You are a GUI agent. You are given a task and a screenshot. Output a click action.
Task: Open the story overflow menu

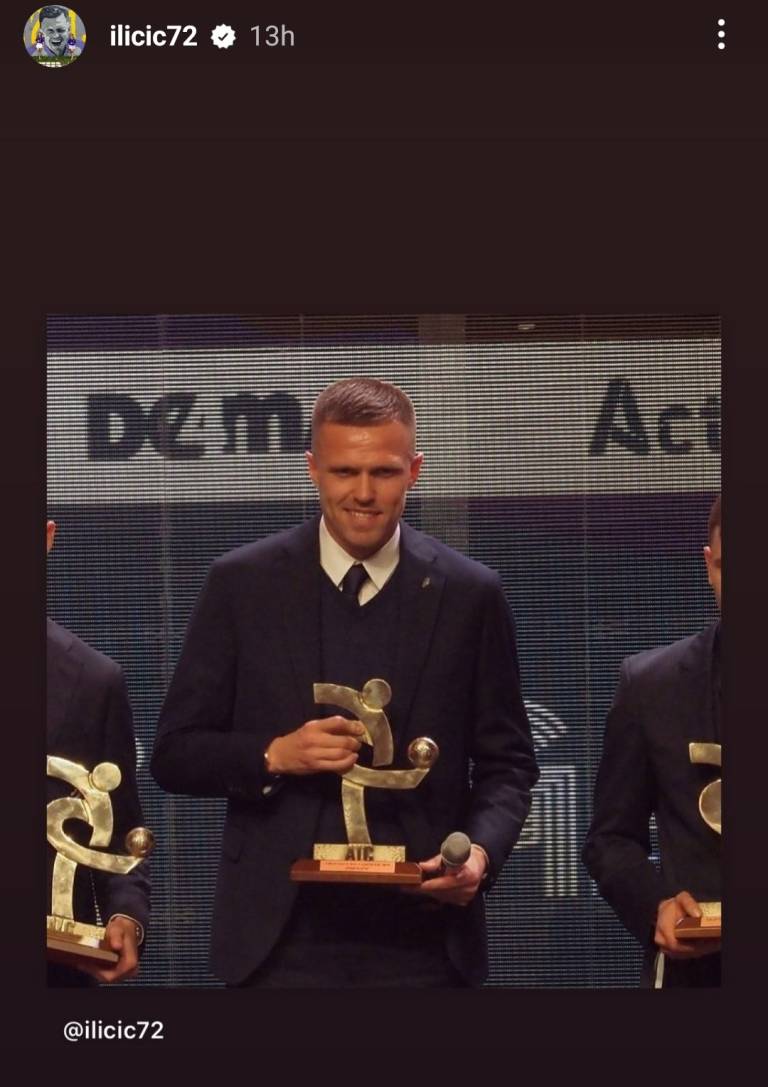720,35
